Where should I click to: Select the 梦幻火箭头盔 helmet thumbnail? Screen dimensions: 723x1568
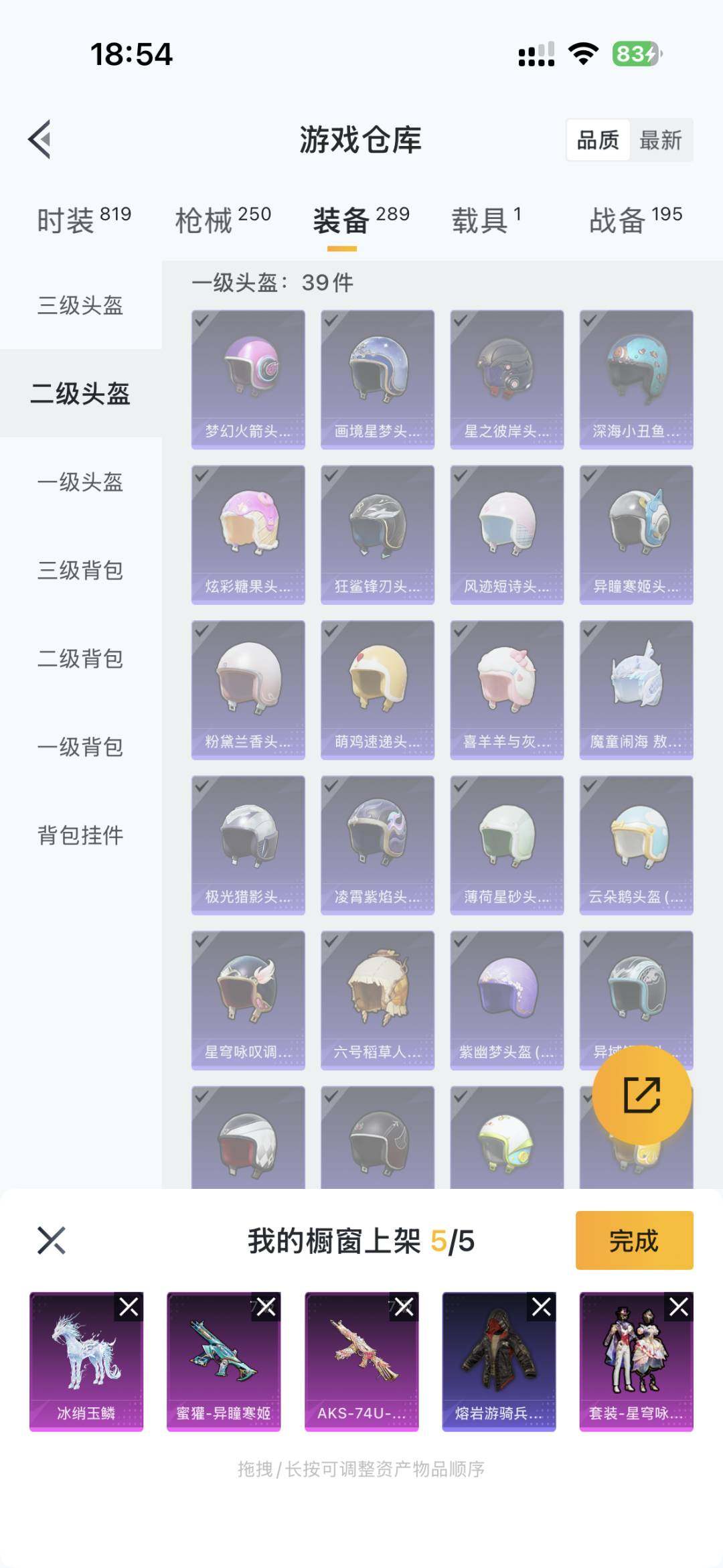(248, 375)
